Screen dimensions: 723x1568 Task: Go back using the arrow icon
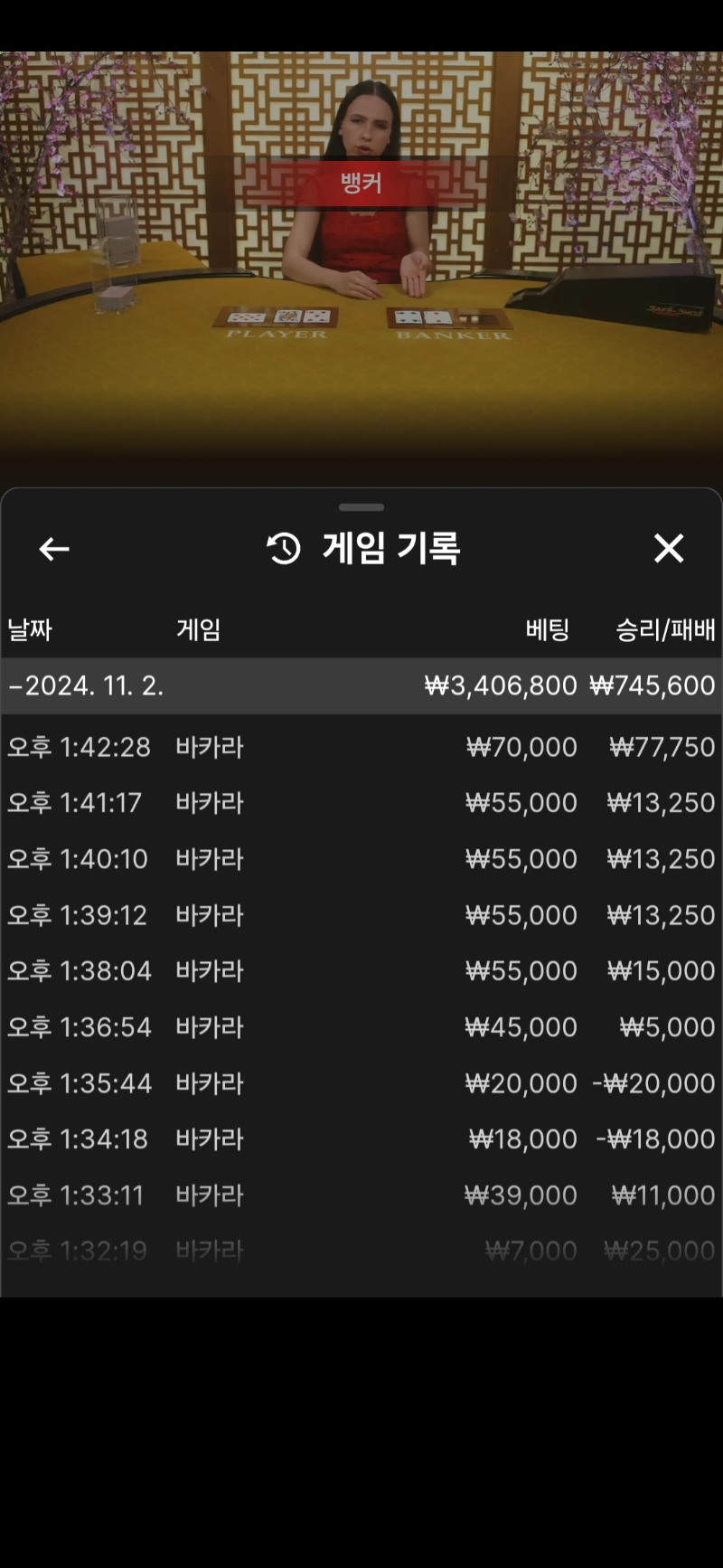[54, 549]
